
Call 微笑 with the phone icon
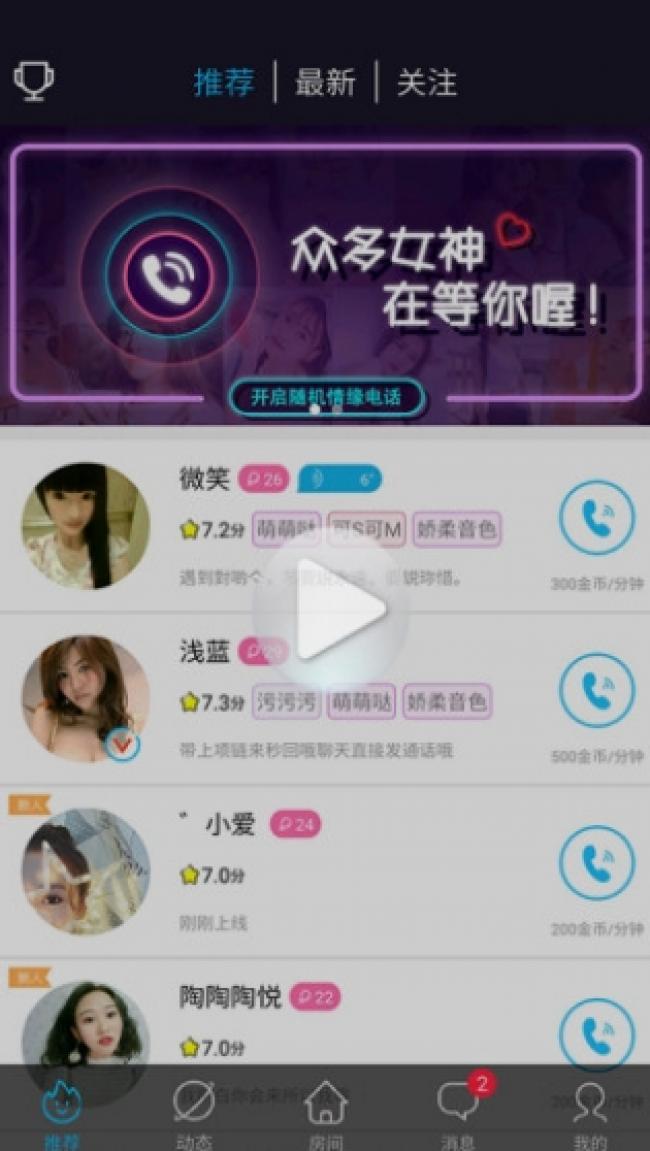pos(596,517)
